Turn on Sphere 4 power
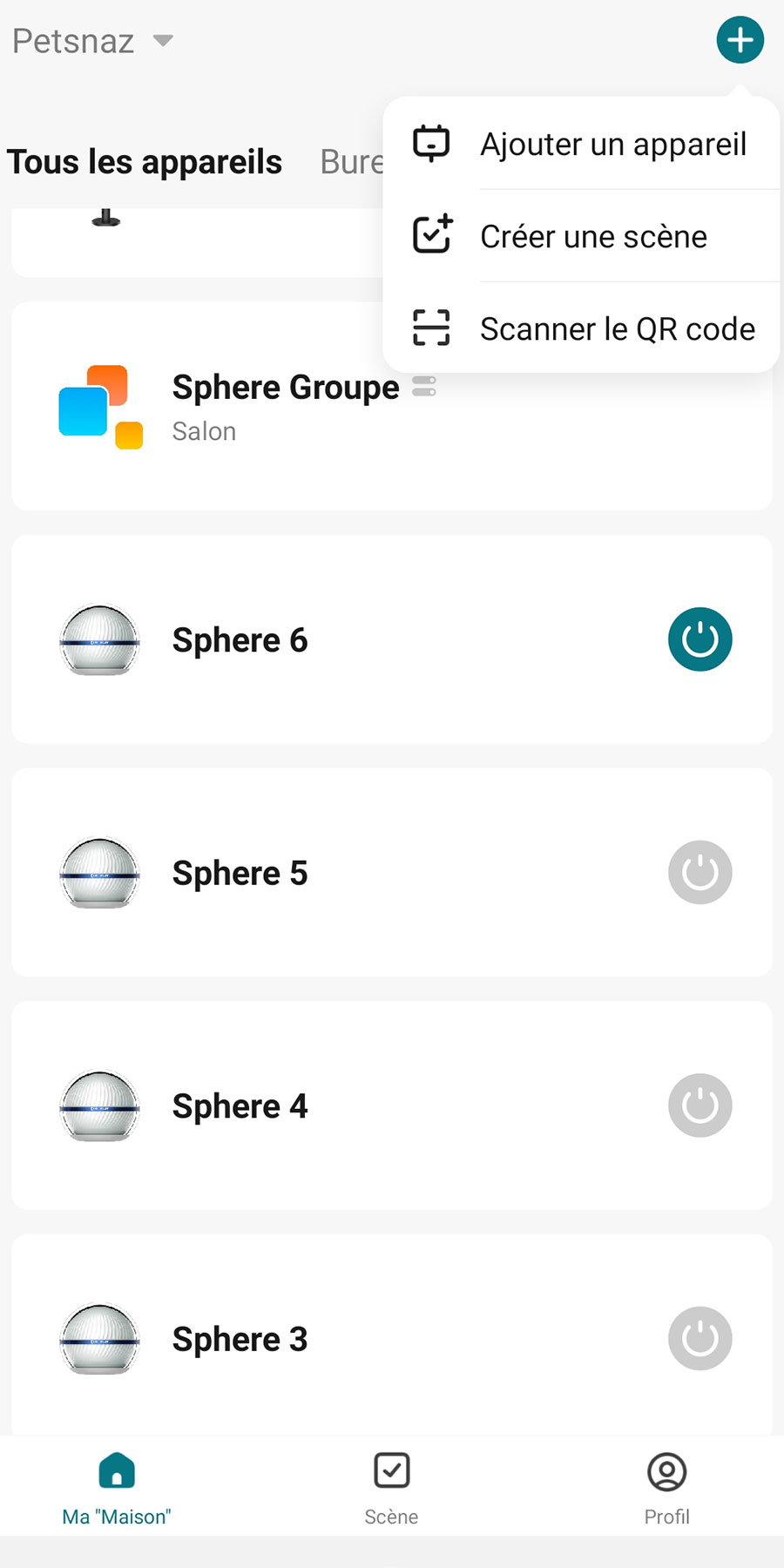The height and width of the screenshot is (1568, 784). pos(700,1105)
